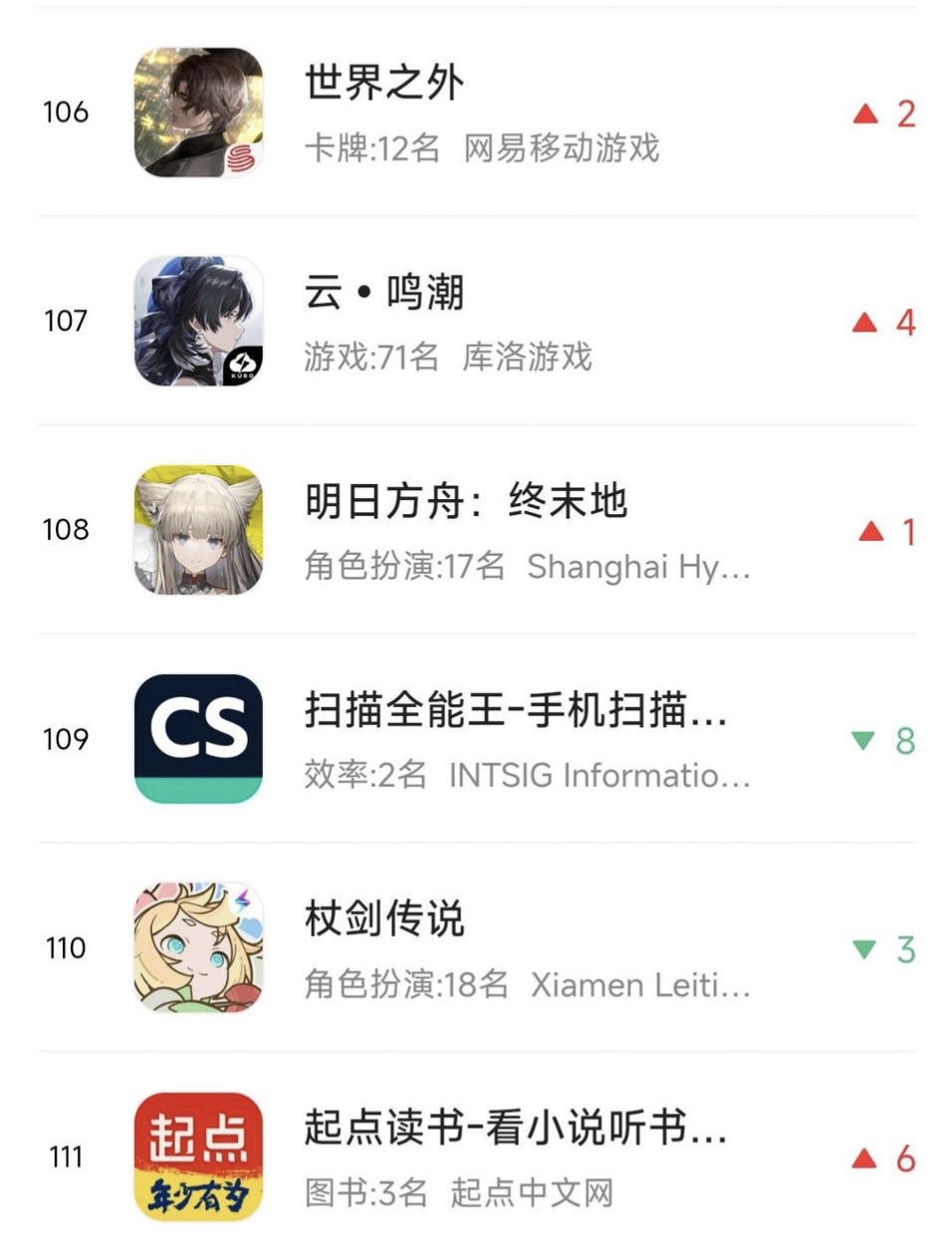Open 杖剑传说 from the list
The width and height of the screenshot is (952, 1255).
(383, 919)
